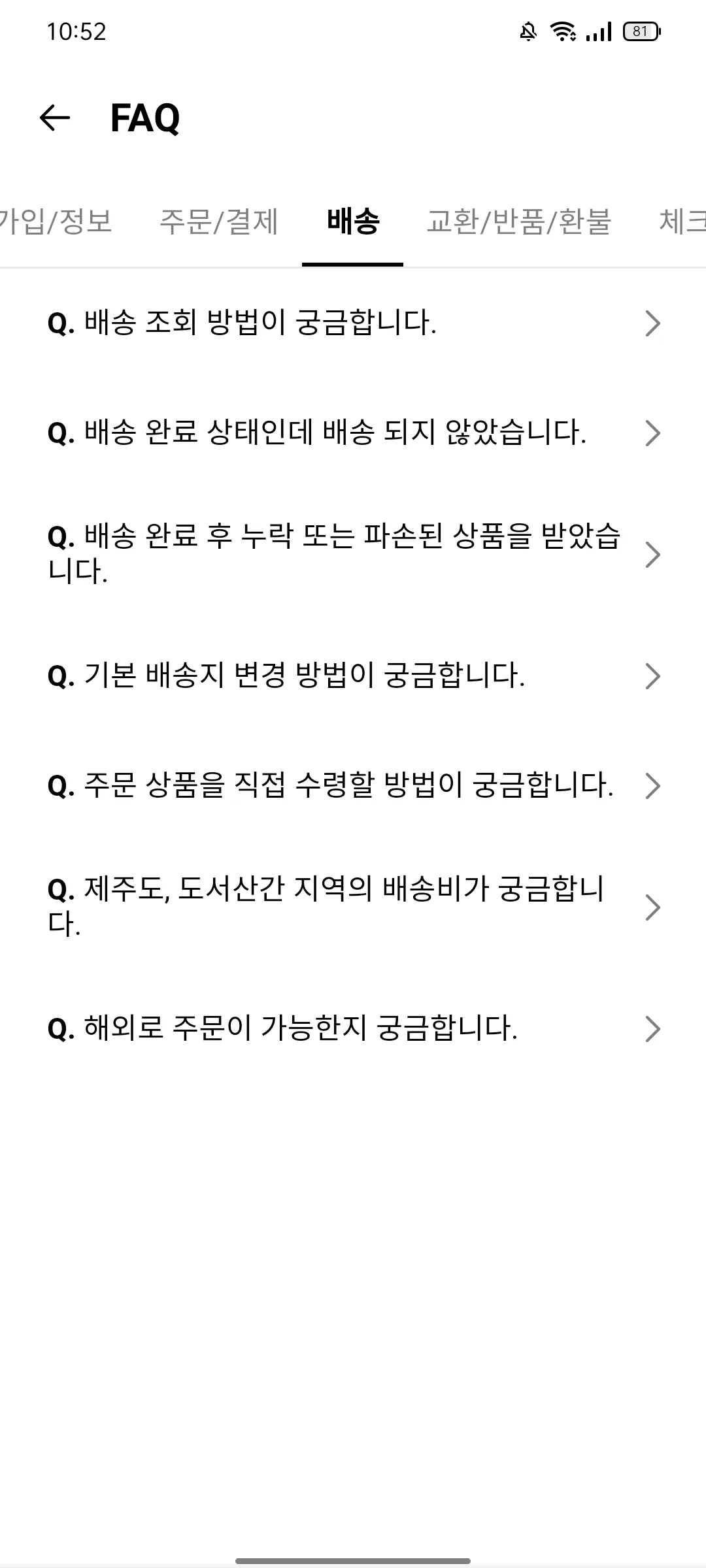Screen dimensions: 706x1568
Task: Tap the FAQ title text
Action: (145, 118)
